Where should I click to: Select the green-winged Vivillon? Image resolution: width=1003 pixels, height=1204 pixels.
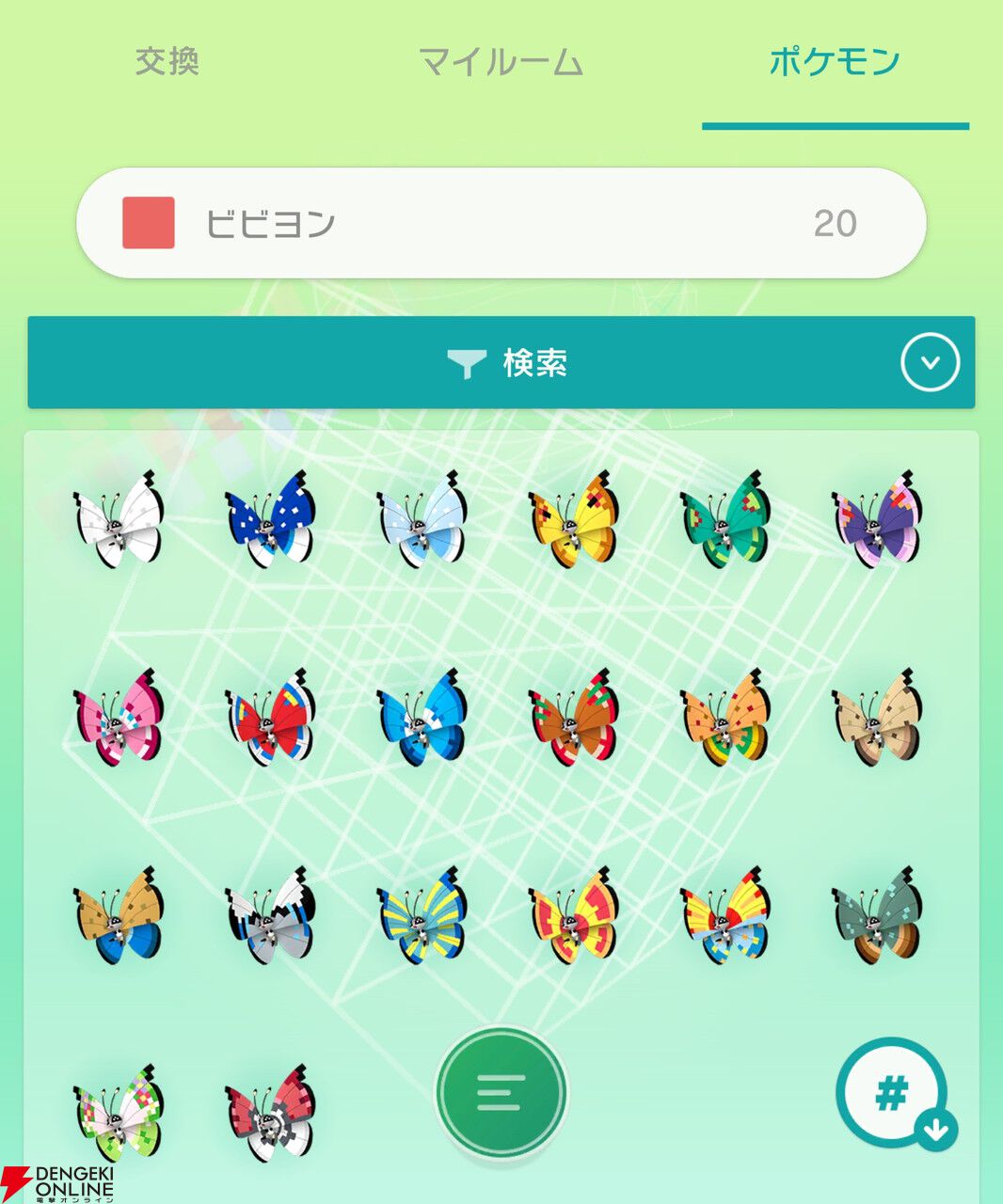725,519
